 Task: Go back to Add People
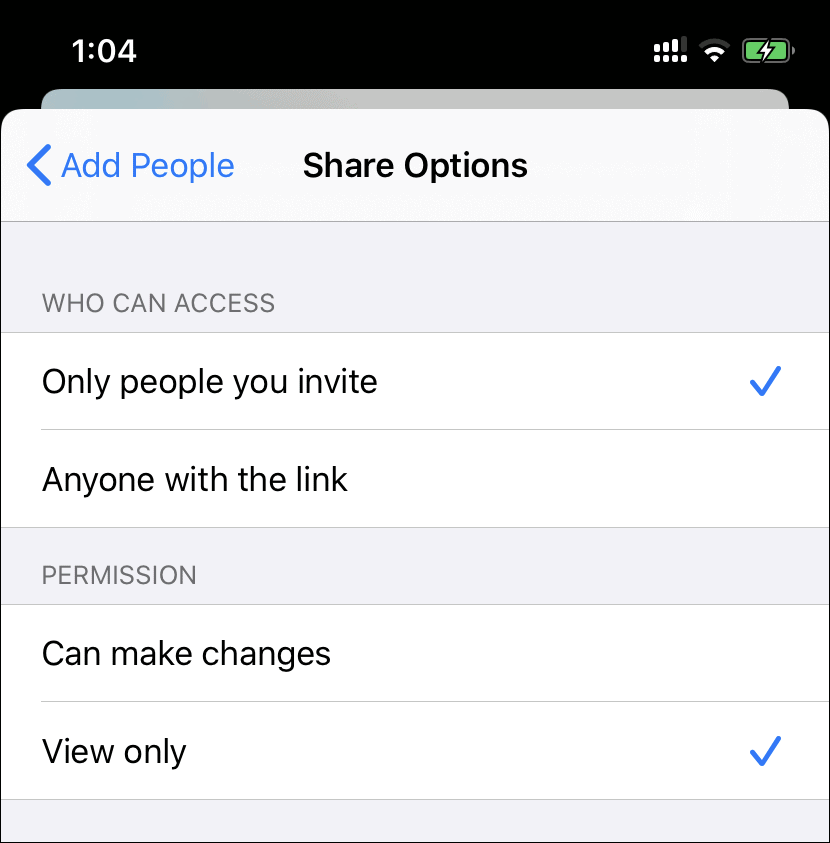[x=131, y=166]
